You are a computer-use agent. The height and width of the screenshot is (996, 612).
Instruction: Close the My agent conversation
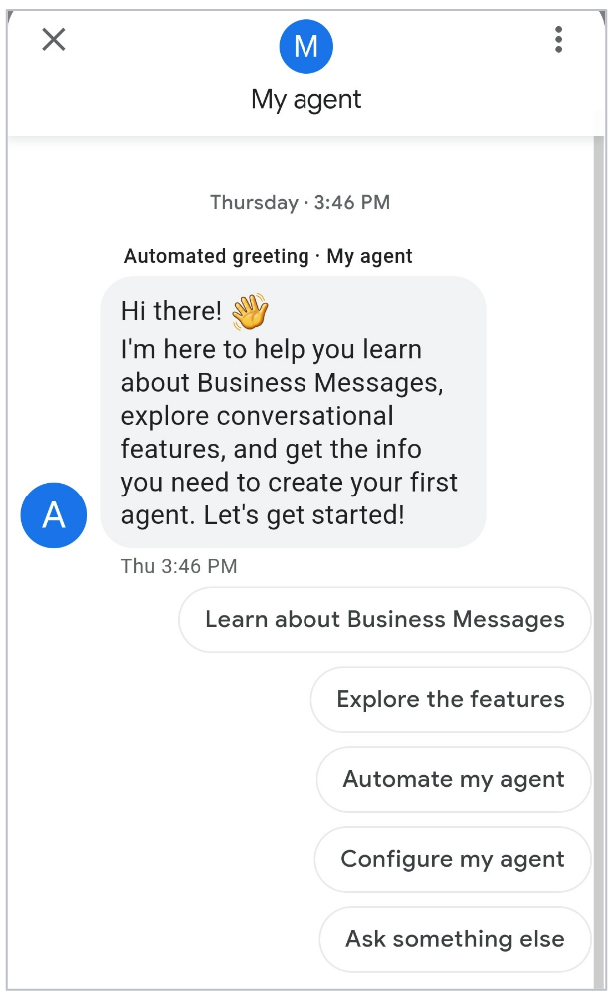tap(54, 40)
